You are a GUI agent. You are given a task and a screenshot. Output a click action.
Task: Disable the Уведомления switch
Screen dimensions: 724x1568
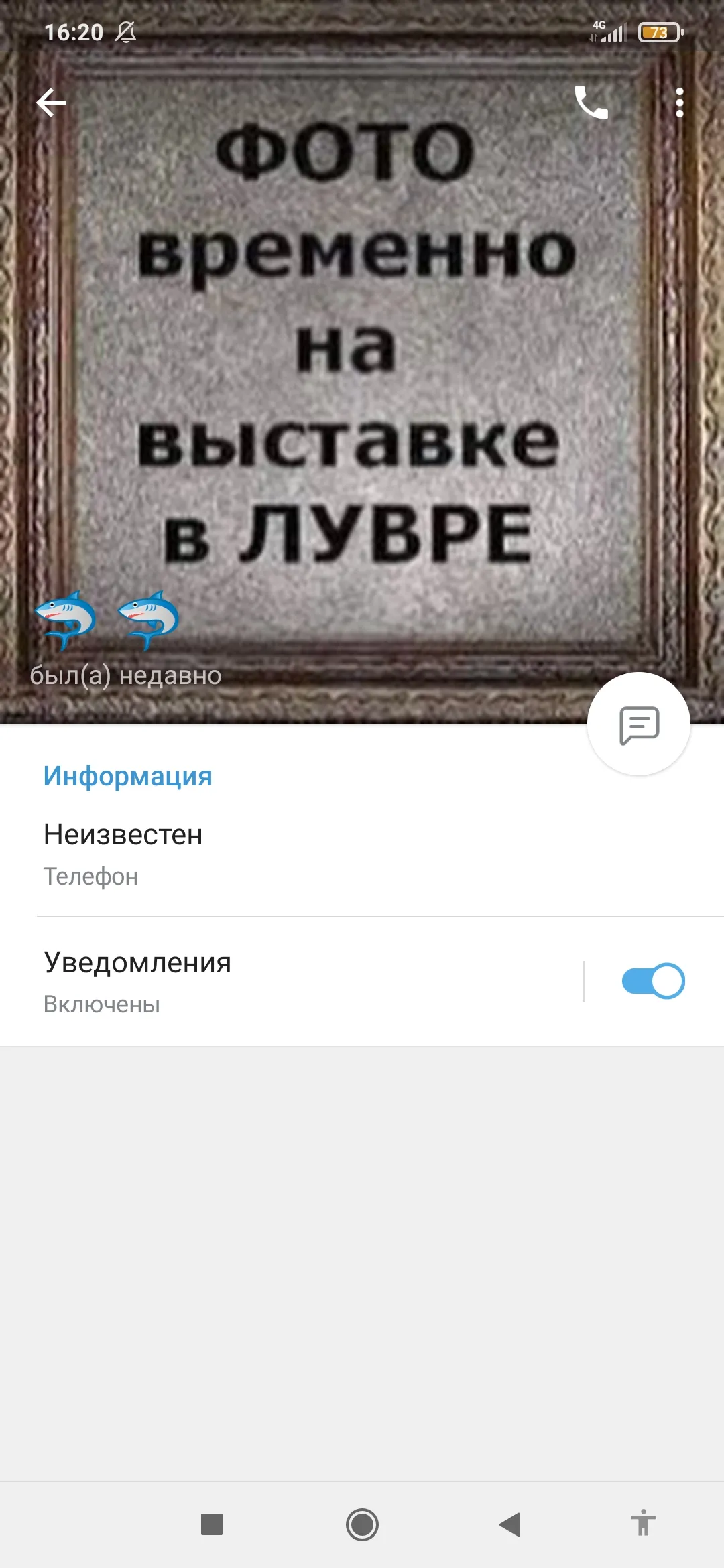[653, 982]
